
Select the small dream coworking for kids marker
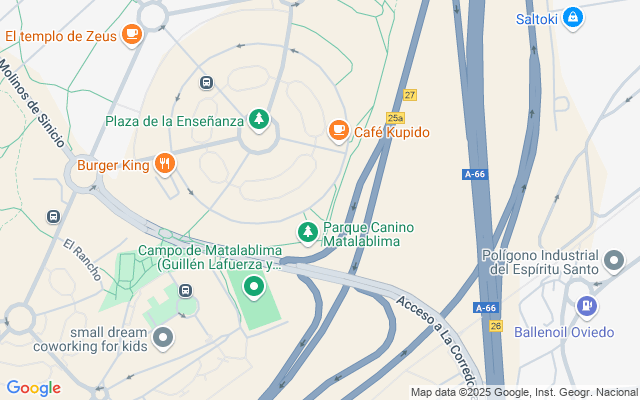point(164,337)
